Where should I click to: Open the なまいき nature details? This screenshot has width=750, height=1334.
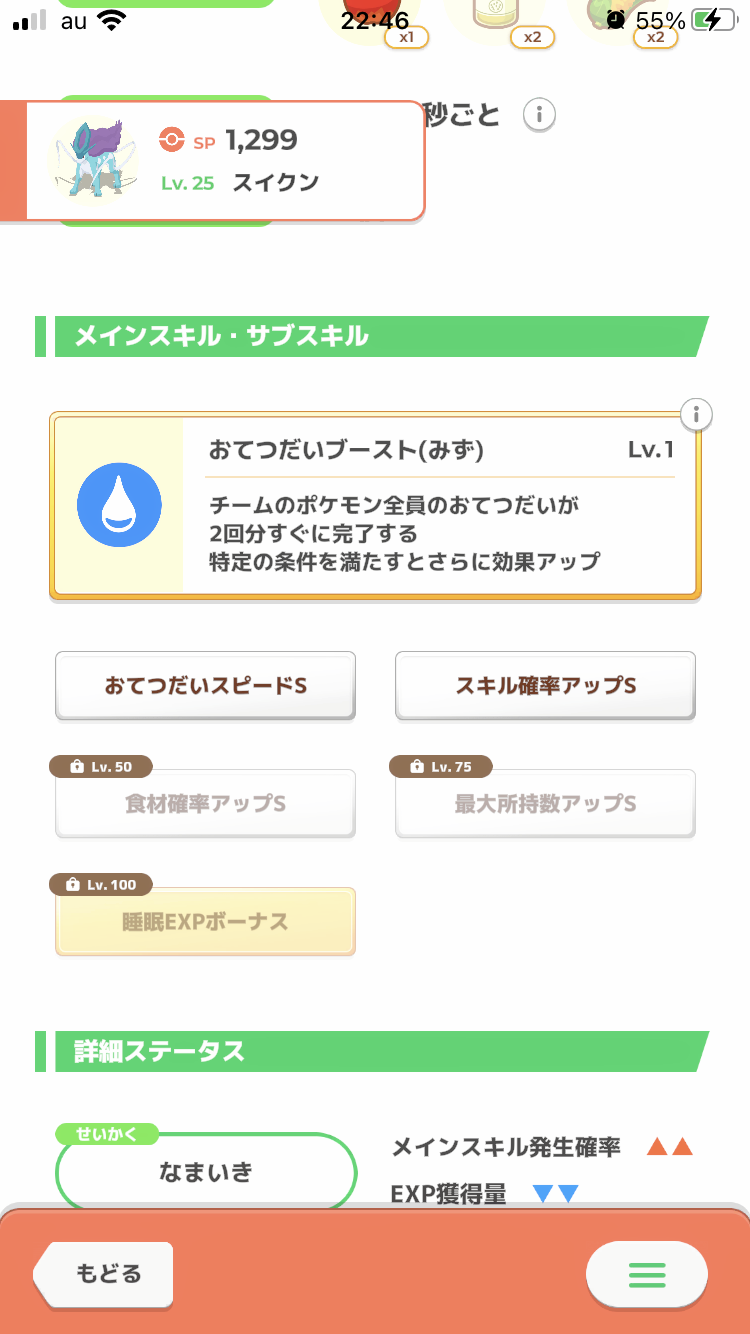(x=206, y=1171)
